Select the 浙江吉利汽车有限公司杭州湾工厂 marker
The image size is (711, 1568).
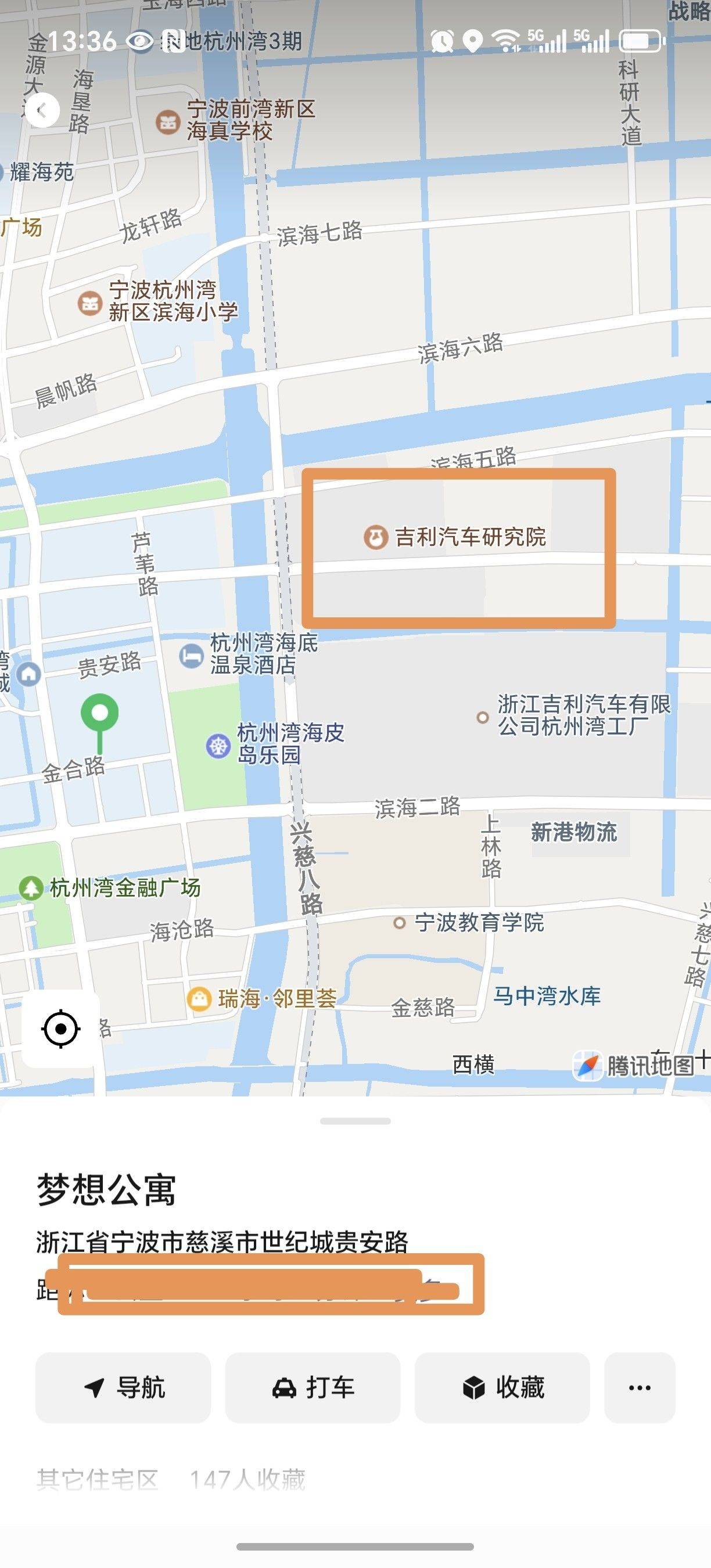(483, 717)
